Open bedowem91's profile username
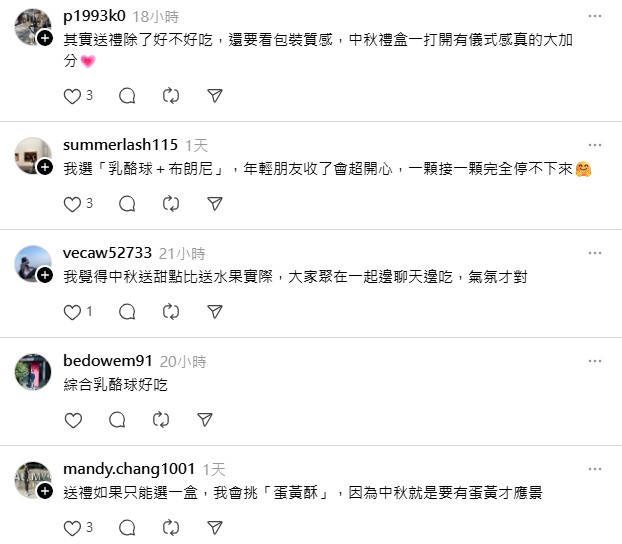This screenshot has height=544, width=622. pyautogui.click(x=108, y=361)
